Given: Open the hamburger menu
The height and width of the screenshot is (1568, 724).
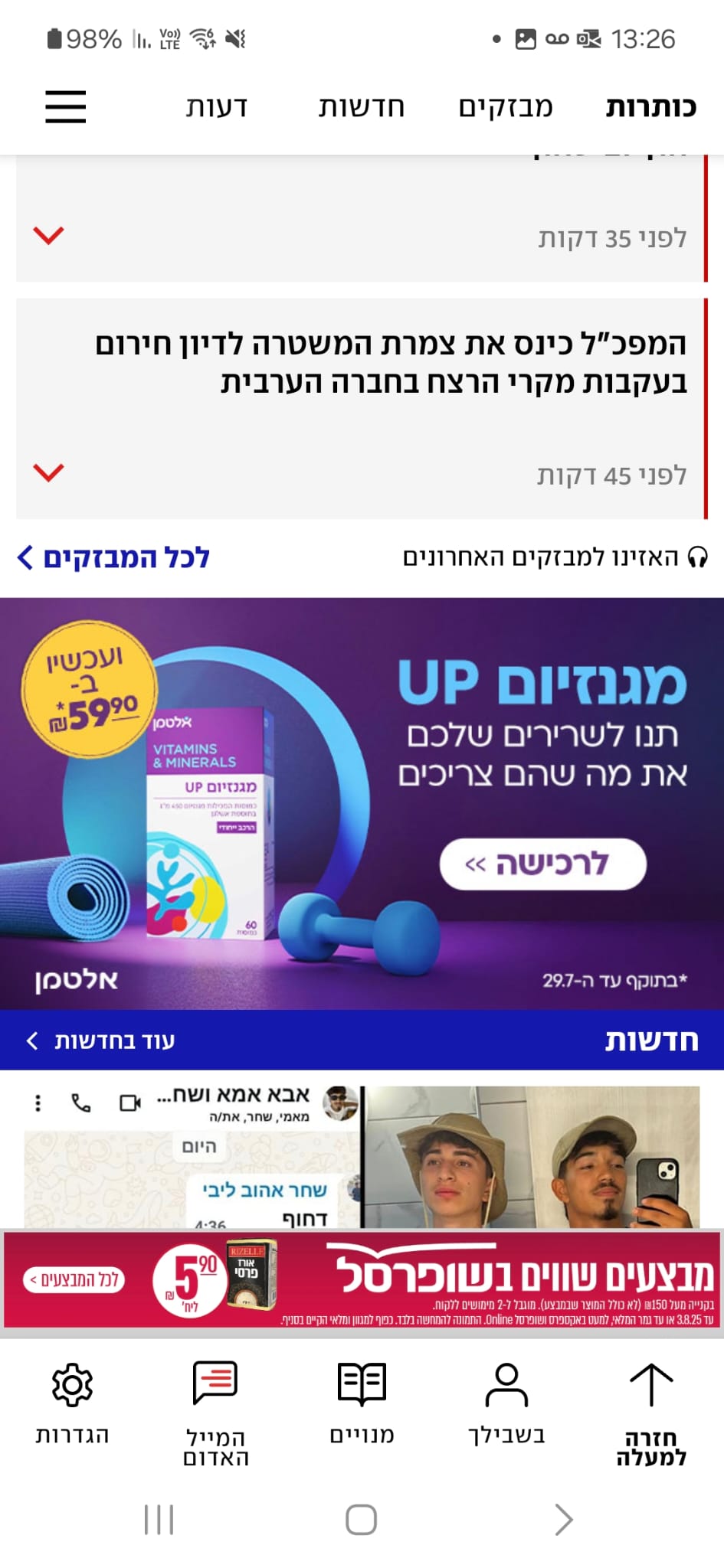Looking at the screenshot, I should point(65,106).
